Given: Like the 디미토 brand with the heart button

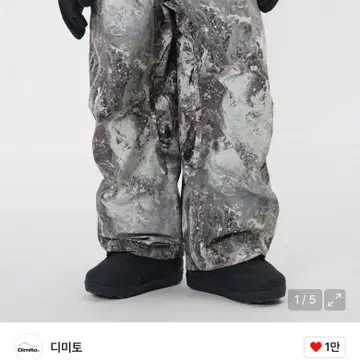Looking at the screenshot, I should [x=324, y=347].
